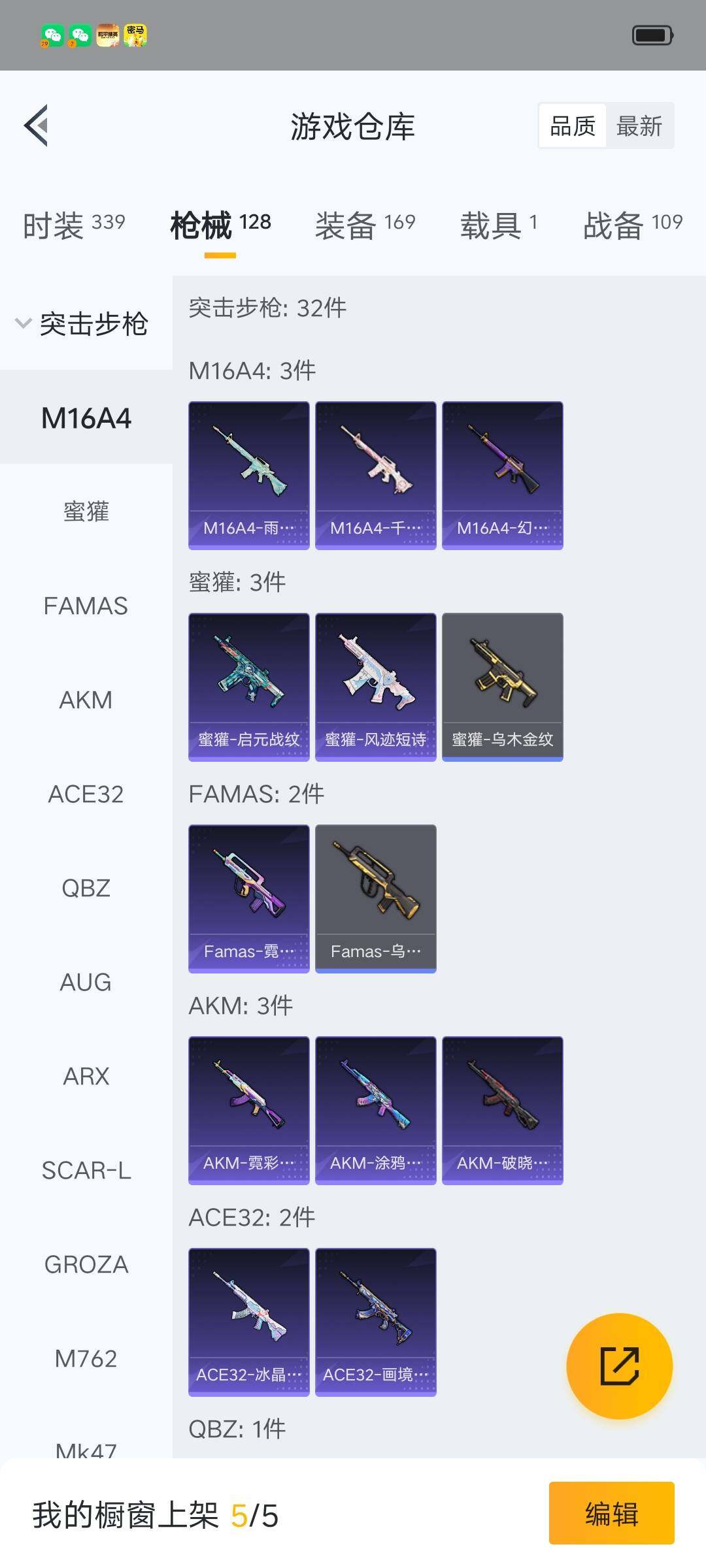The image size is (706, 1568).
Task: View the ACE32-冰晶 skin
Action: coord(249,1322)
